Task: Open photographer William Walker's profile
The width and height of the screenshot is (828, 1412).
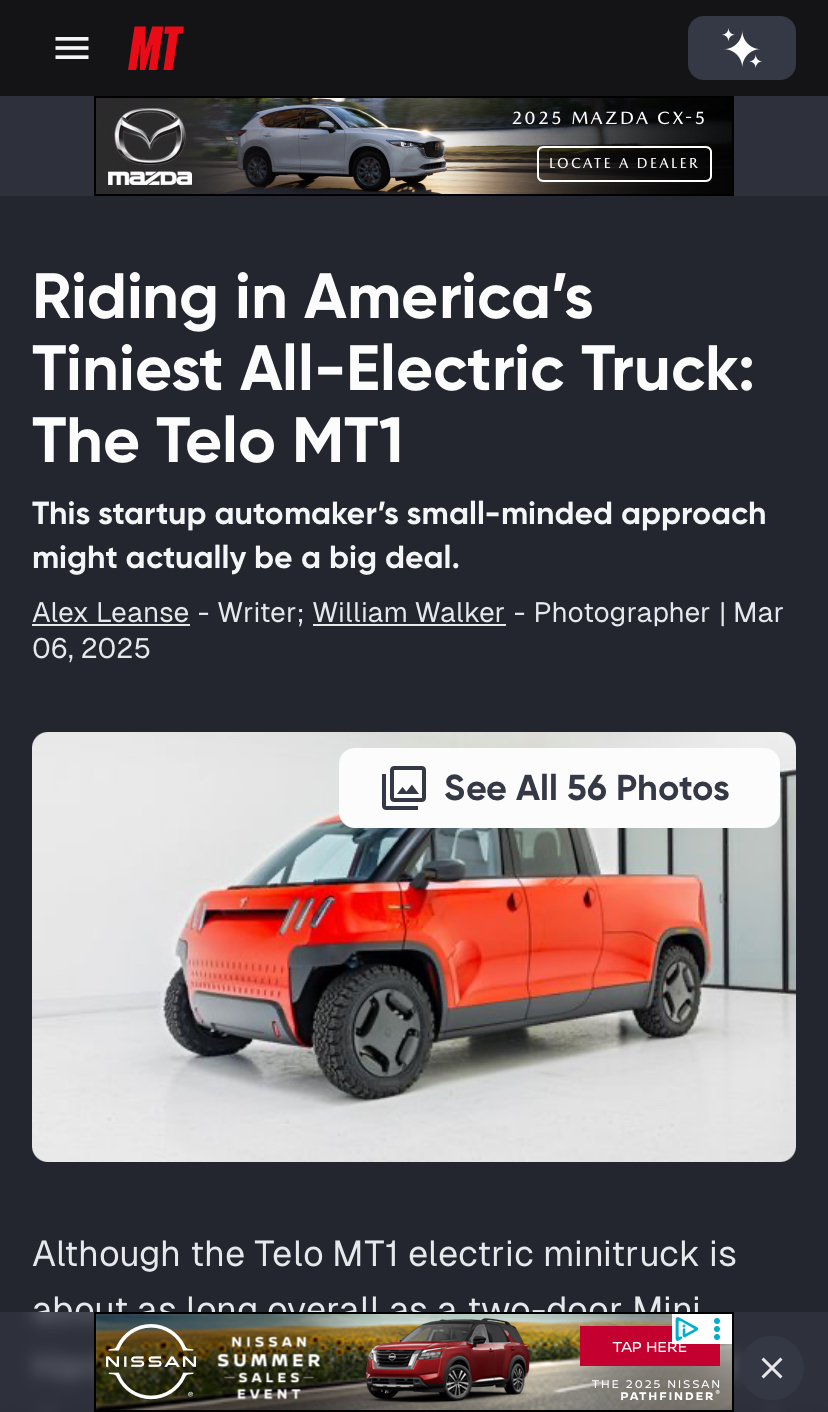Action: pos(409,612)
